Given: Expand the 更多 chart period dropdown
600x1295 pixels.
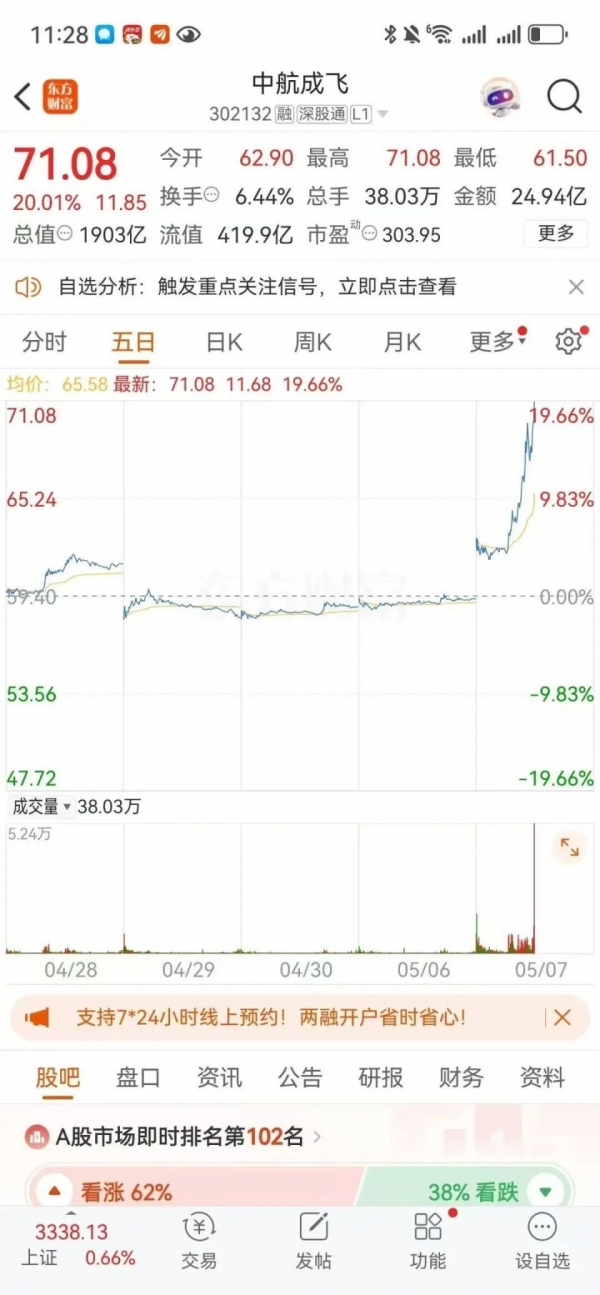Looking at the screenshot, I should coord(497,342).
